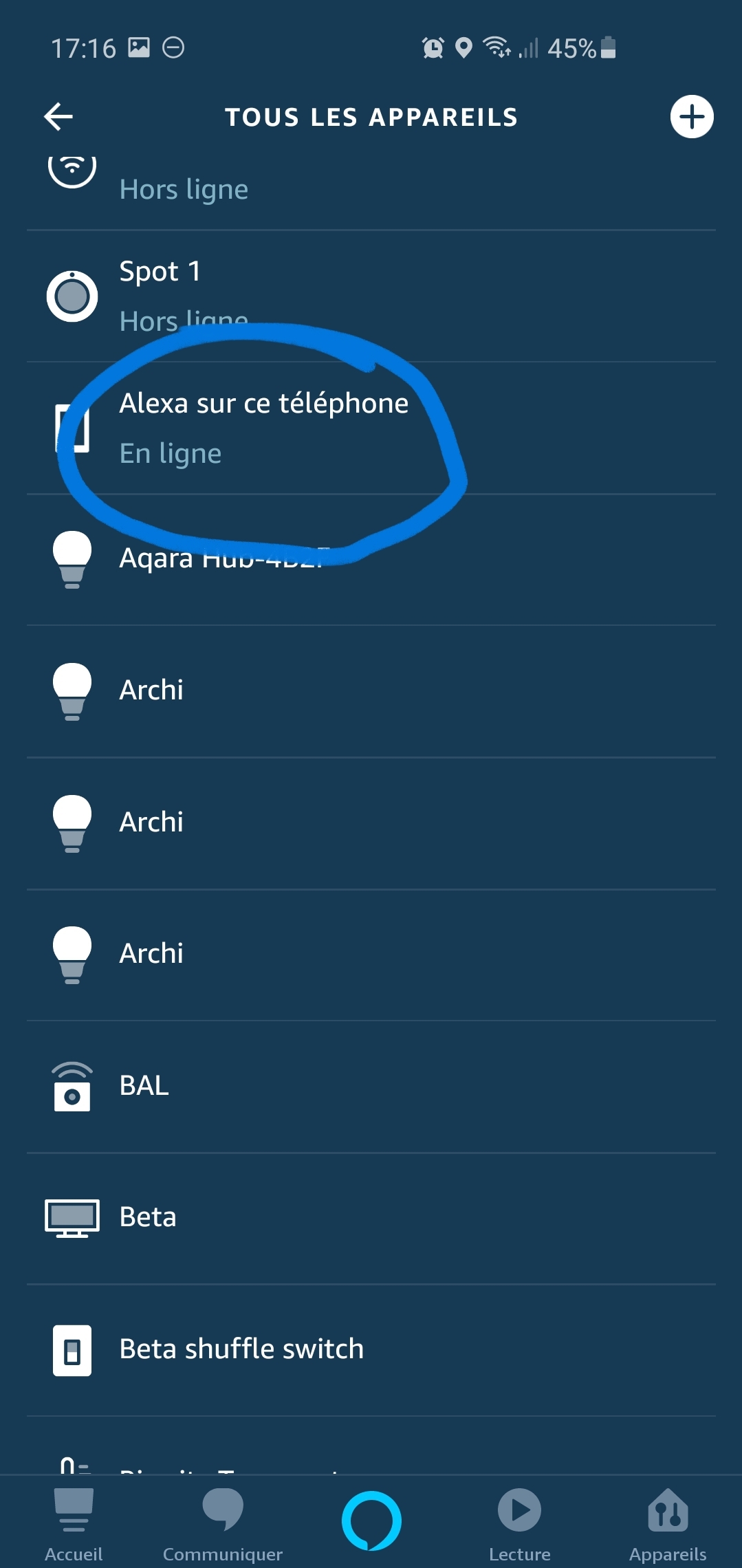Viewport: 742px width, 1568px height.
Task: Open the Beta TV device
Action: click(x=371, y=1219)
